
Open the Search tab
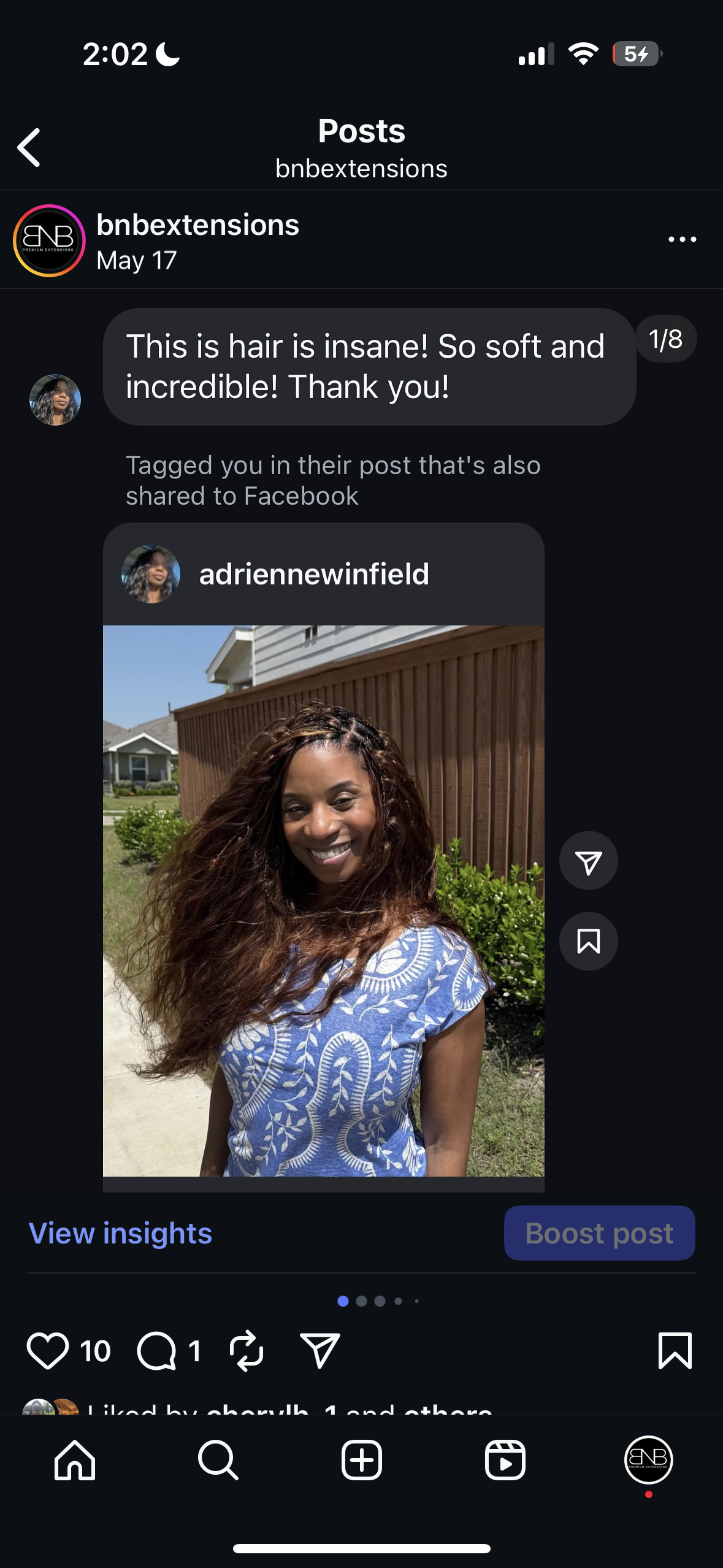click(218, 1460)
